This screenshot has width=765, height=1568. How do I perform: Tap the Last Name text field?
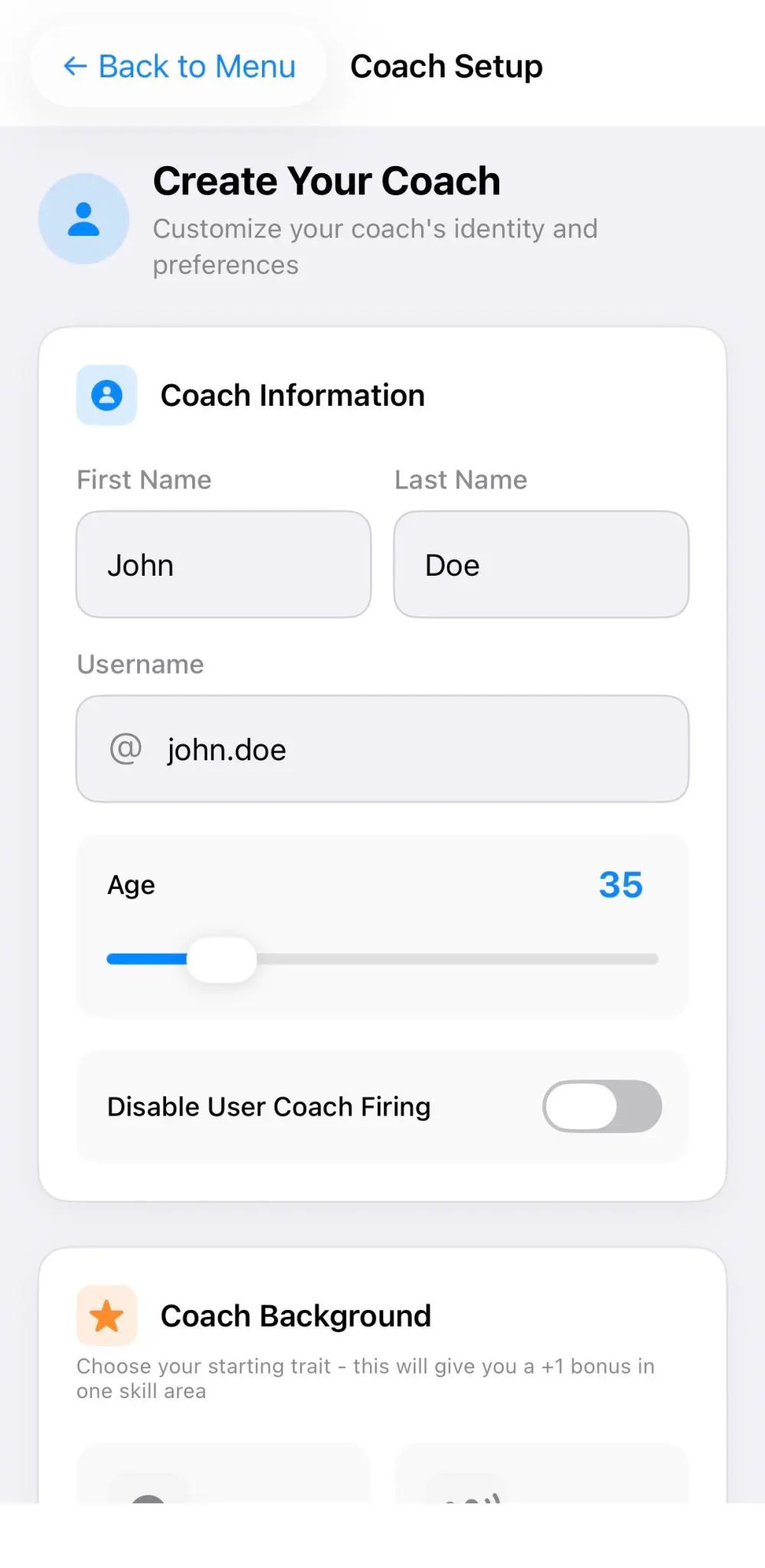click(x=541, y=565)
